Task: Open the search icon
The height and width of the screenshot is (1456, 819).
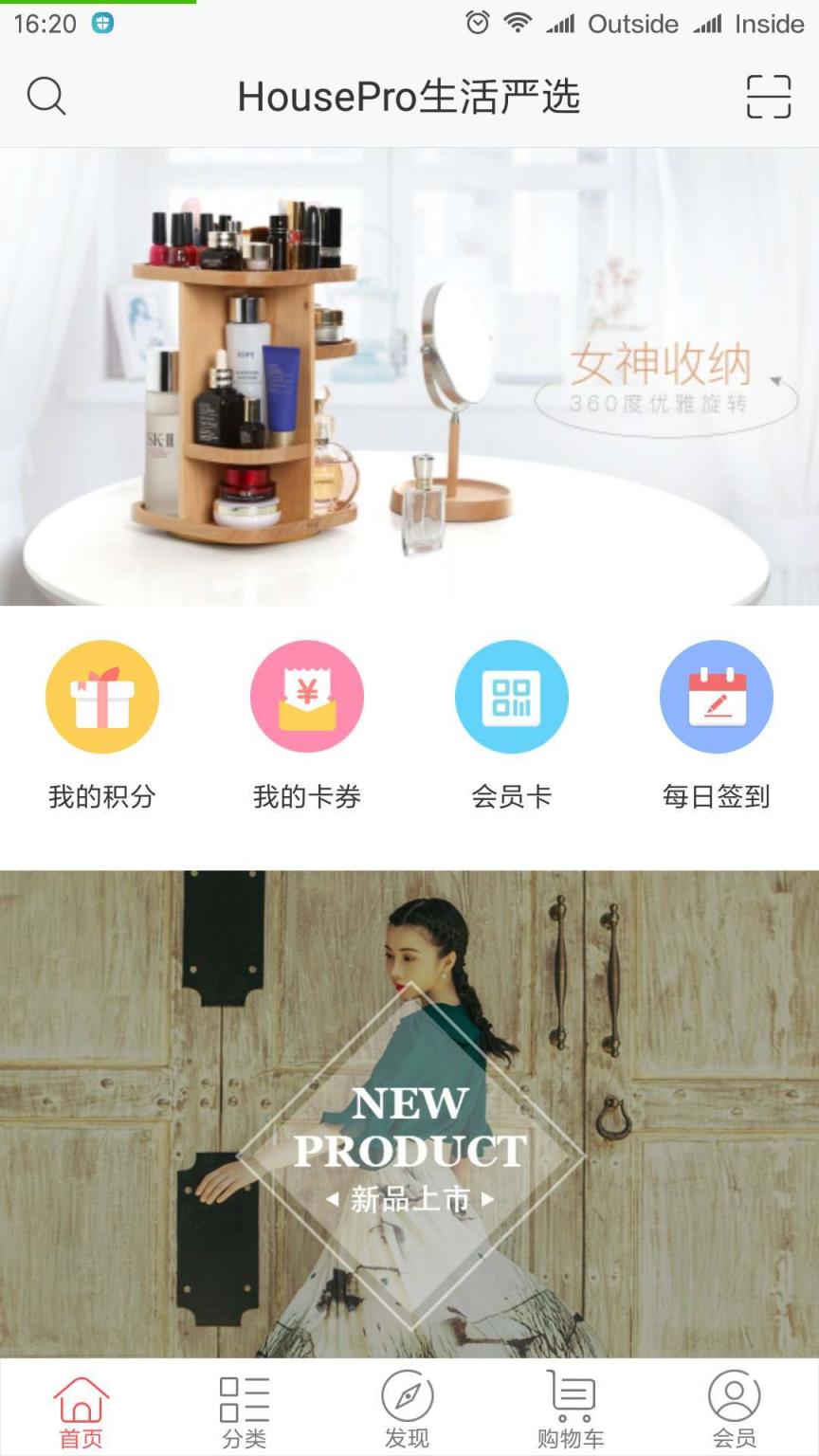Action: 45,96
